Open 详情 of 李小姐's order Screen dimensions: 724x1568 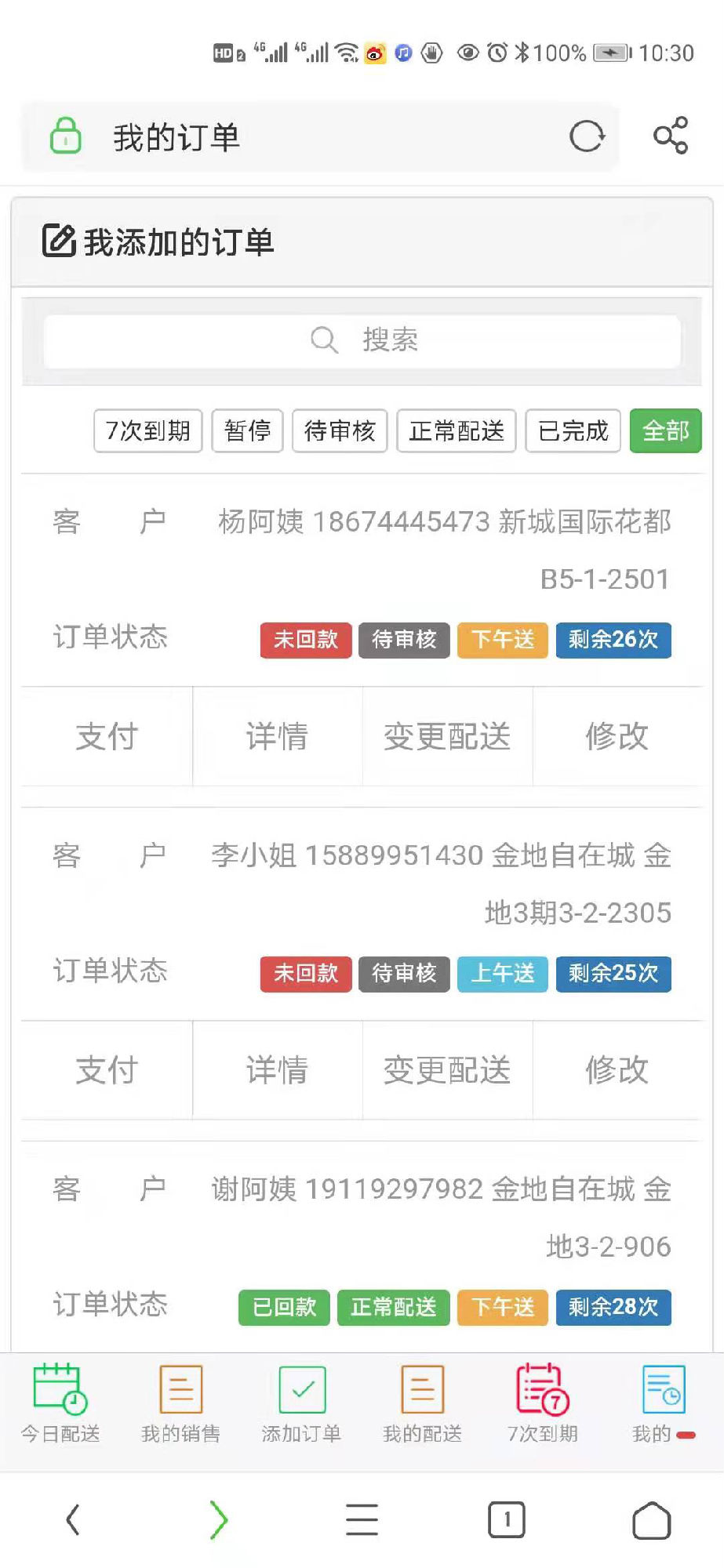(277, 1070)
